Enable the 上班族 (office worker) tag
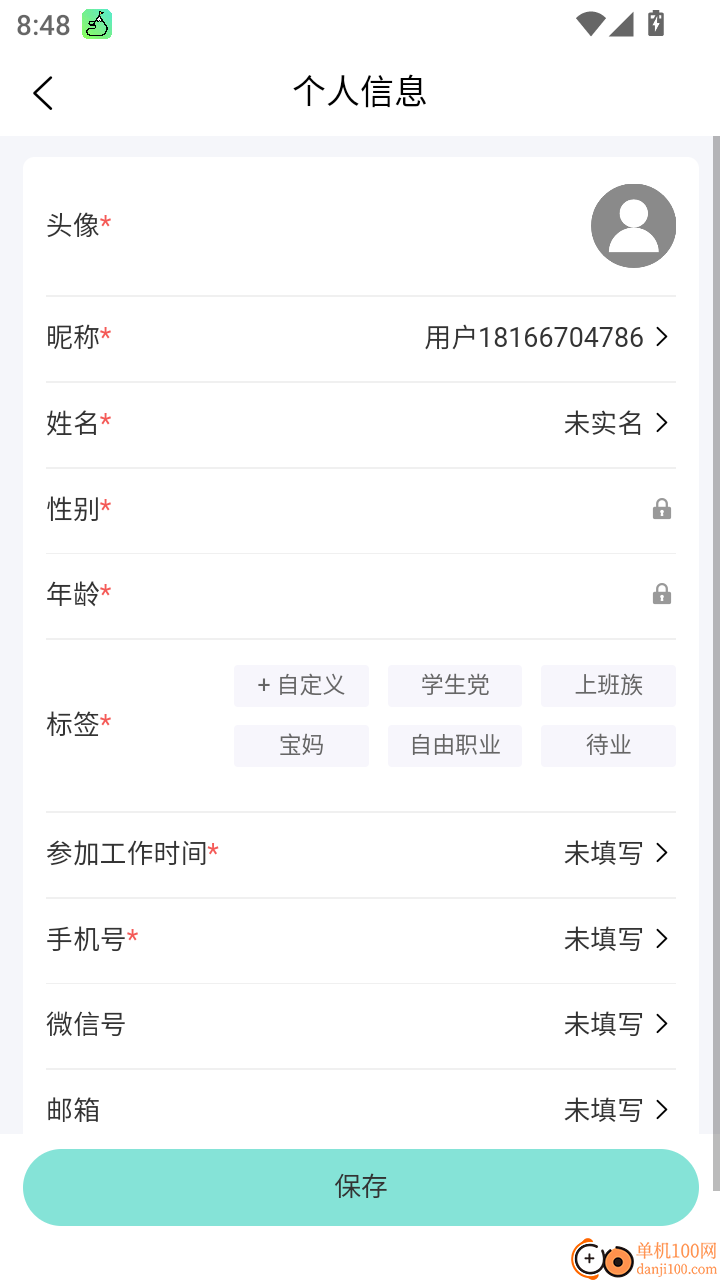720x1280 pixels. [608, 685]
